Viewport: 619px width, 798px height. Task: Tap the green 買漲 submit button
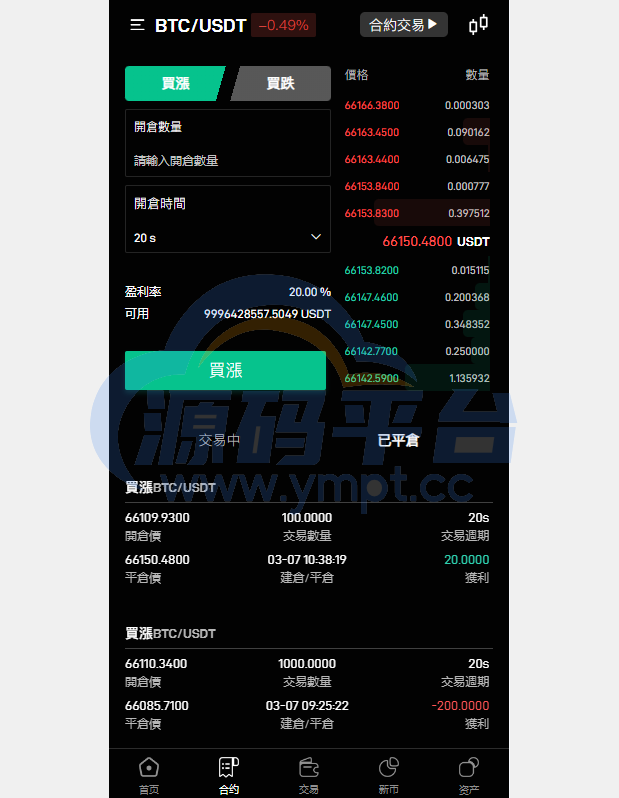click(x=225, y=370)
